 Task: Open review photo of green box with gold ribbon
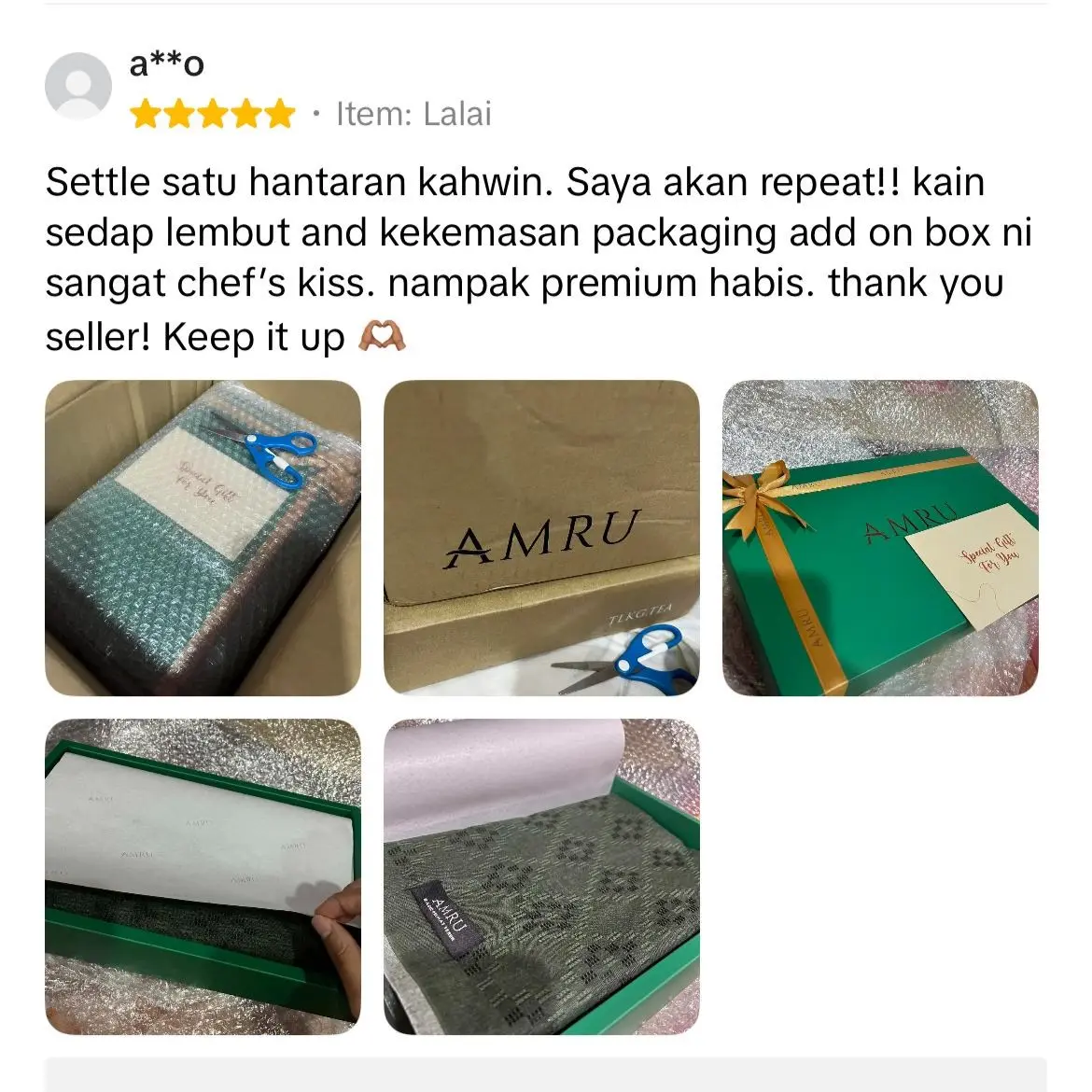880,538
